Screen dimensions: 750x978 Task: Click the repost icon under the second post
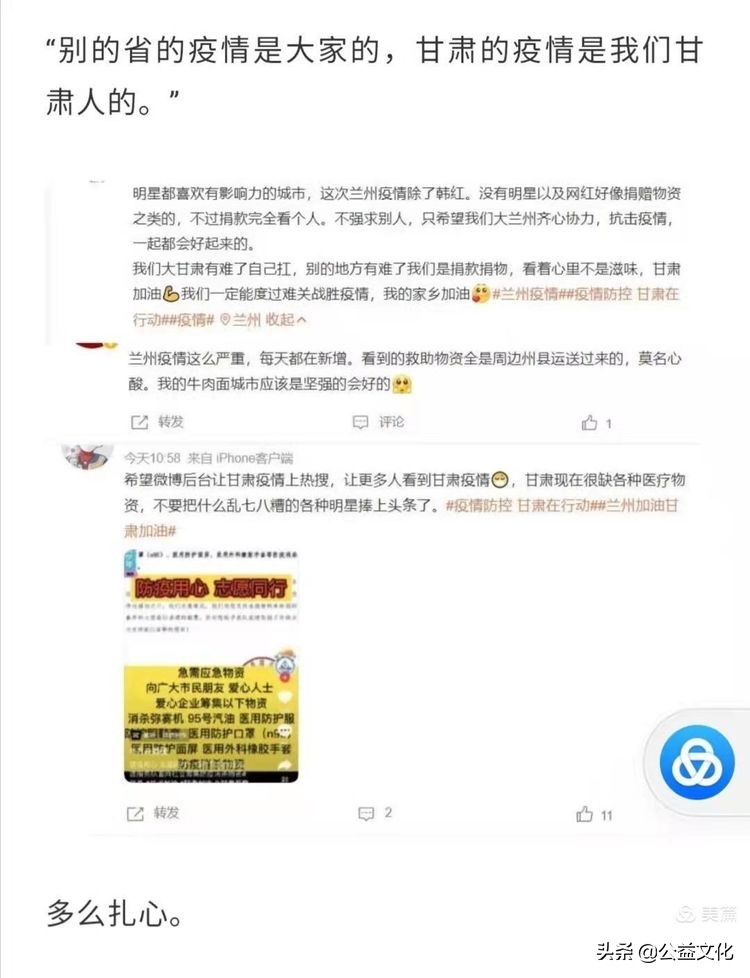pos(135,815)
